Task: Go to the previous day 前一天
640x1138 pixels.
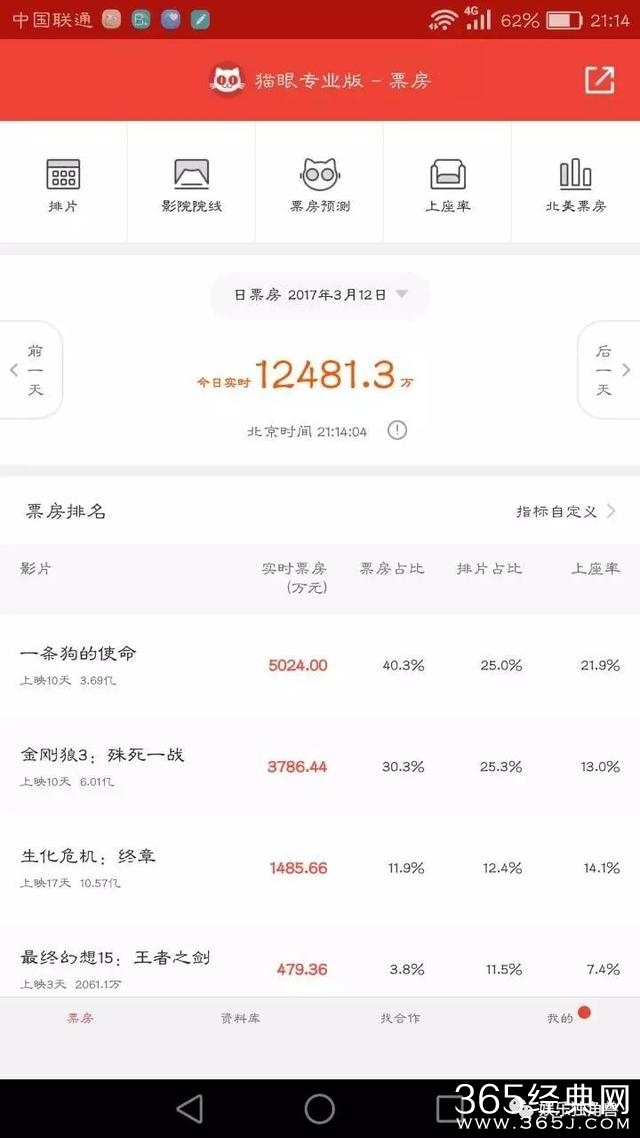Action: [x=30, y=370]
